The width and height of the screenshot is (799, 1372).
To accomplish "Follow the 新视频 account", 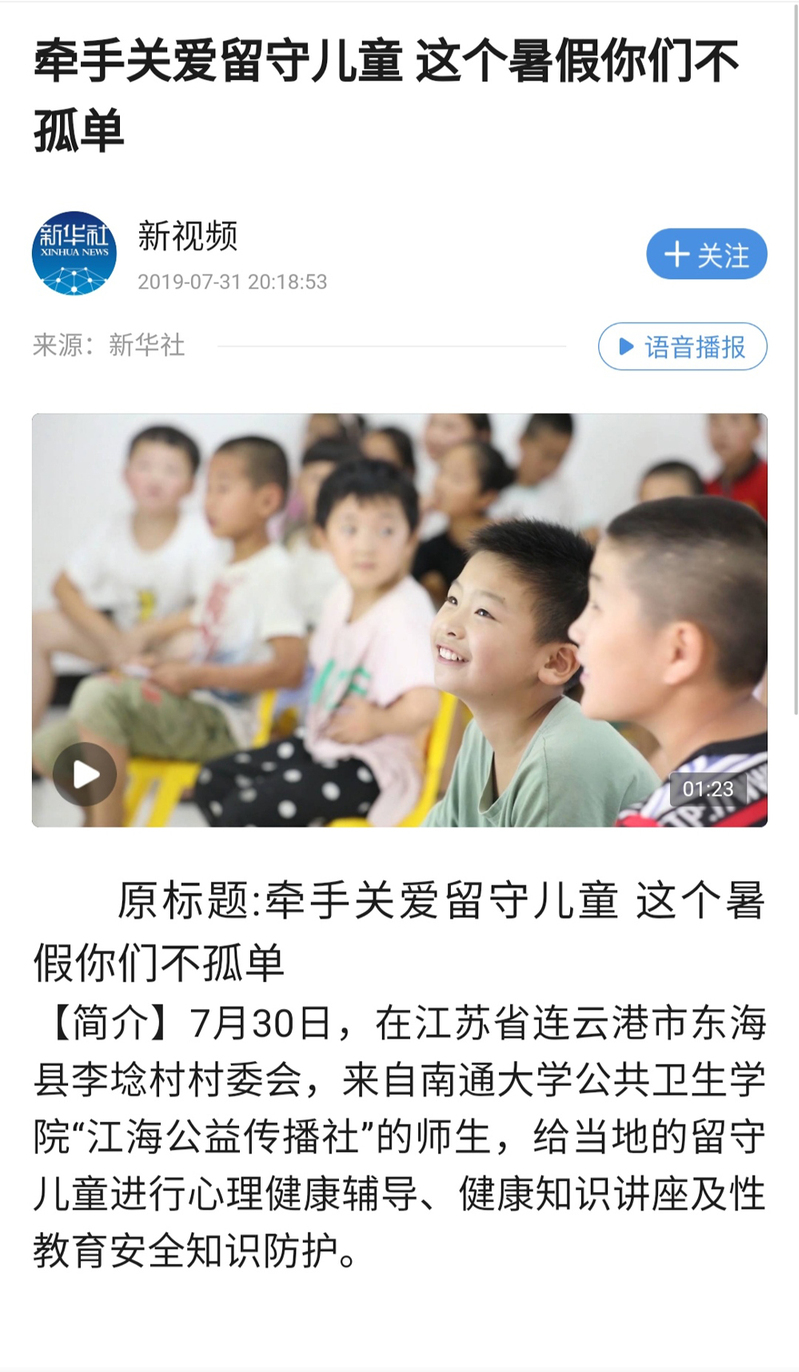I will 706,255.
